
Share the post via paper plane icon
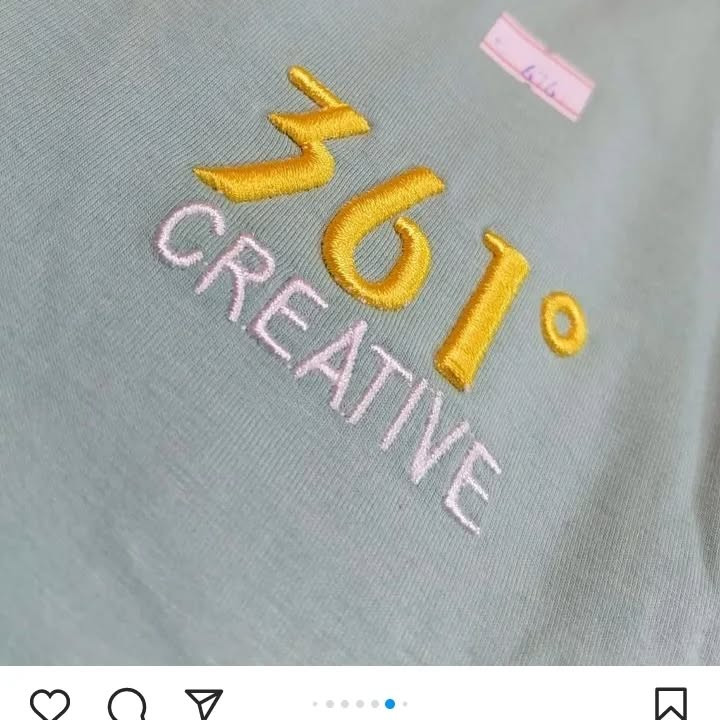(203, 704)
